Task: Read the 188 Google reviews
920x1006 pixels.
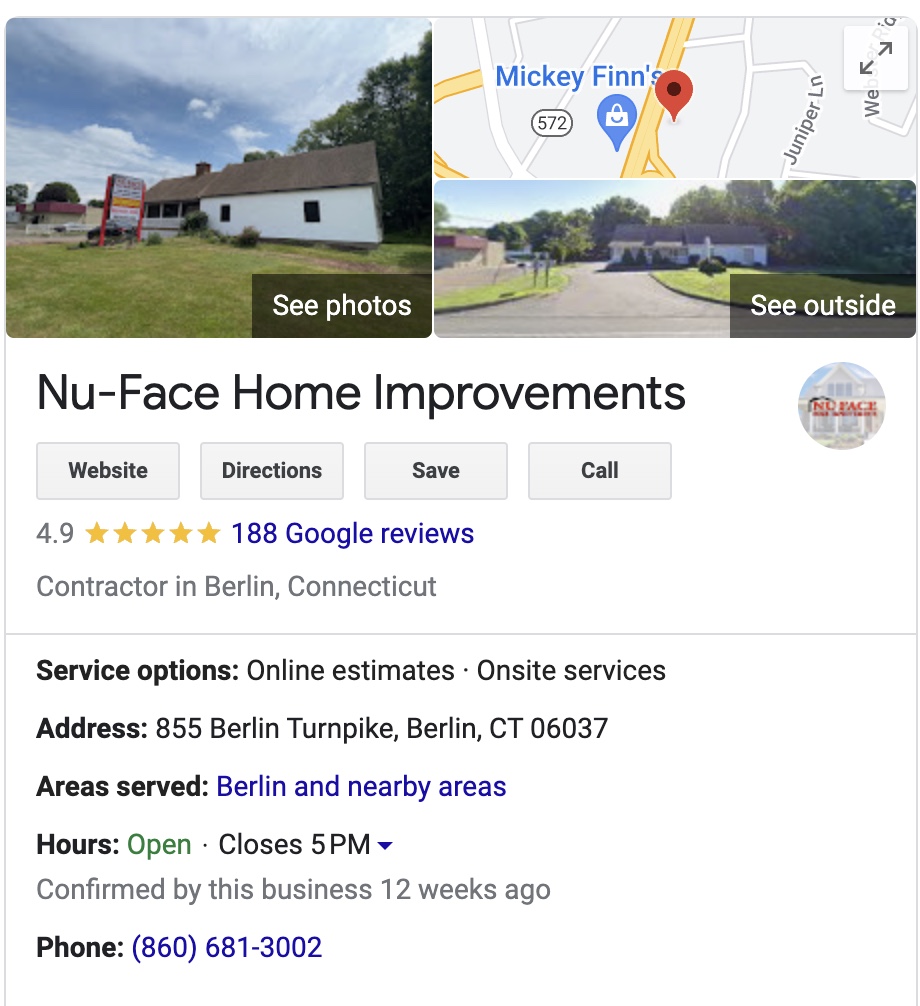Action: click(352, 533)
